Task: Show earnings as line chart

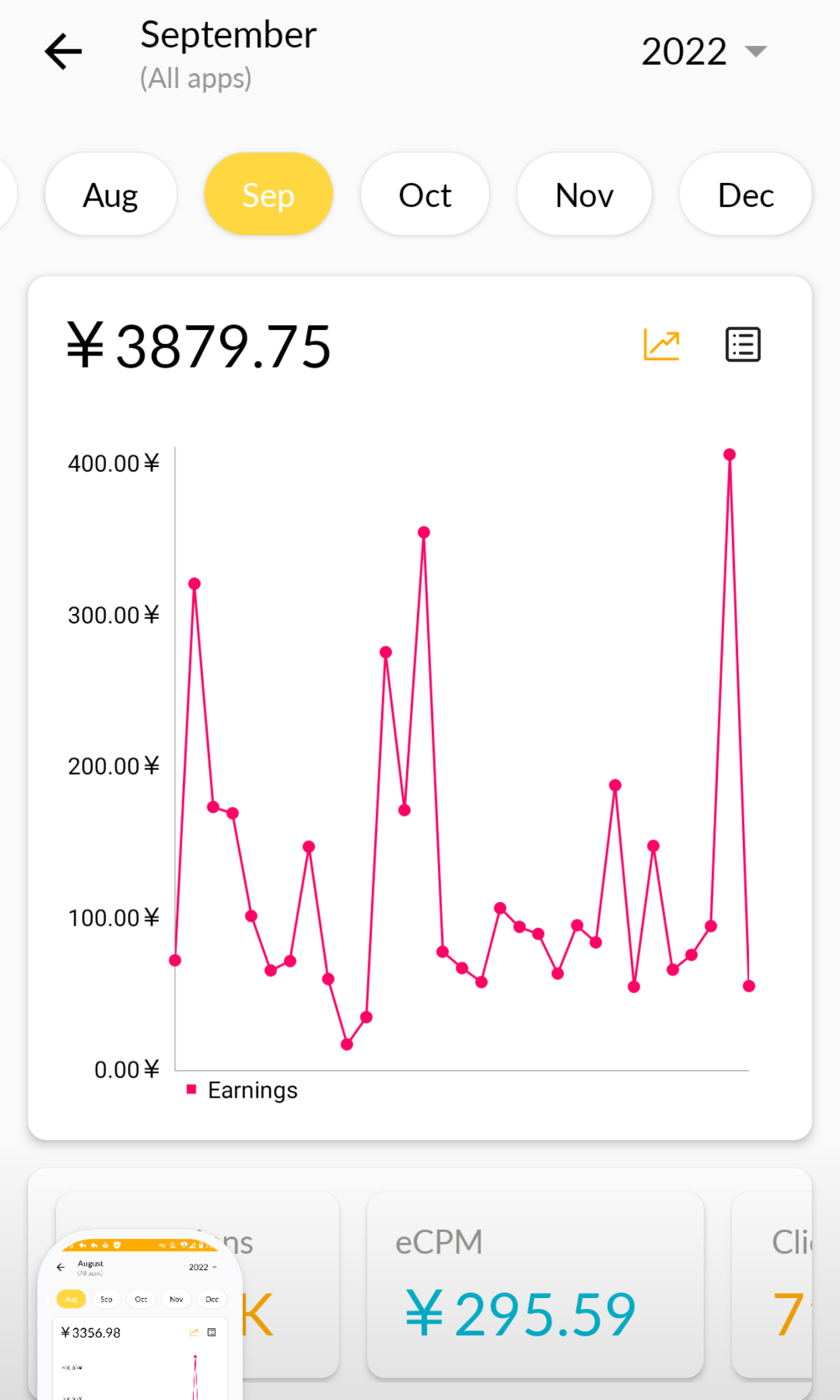Action: point(661,345)
